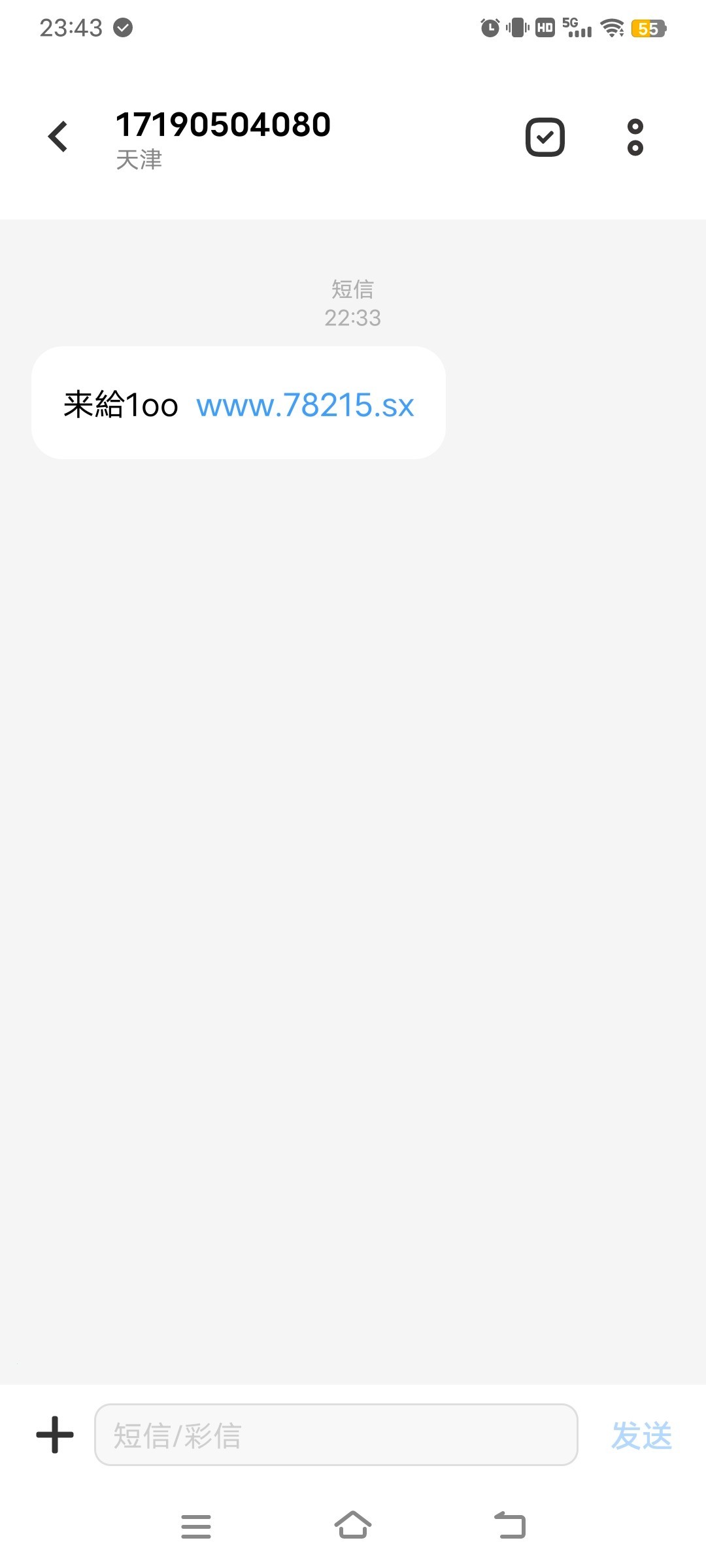The image size is (706, 1568).
Task: Go back from the 17190504080 conversation
Action: 58,137
